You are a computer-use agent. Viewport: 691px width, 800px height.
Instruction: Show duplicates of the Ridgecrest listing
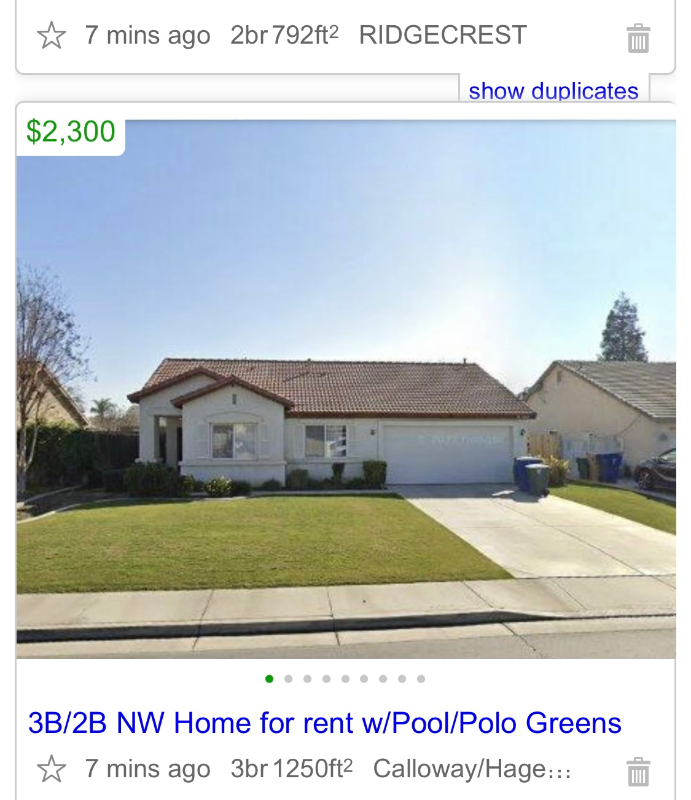coord(553,91)
